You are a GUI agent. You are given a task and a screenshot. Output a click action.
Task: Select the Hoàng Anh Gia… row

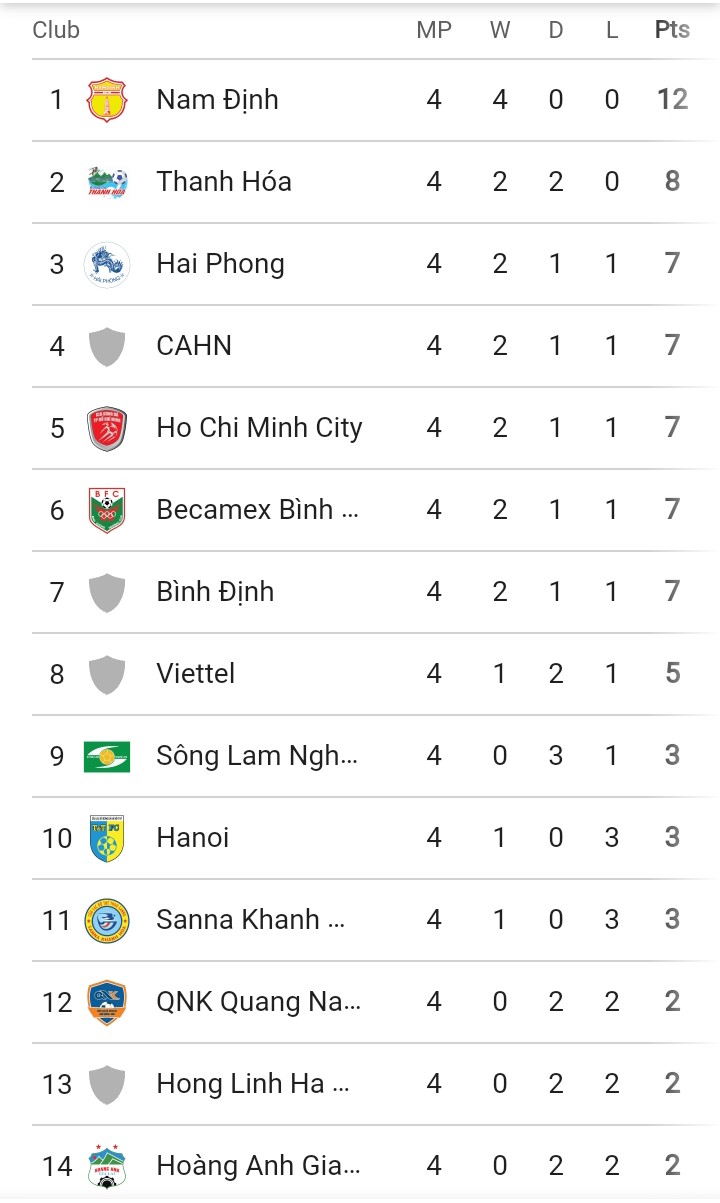(258, 1166)
